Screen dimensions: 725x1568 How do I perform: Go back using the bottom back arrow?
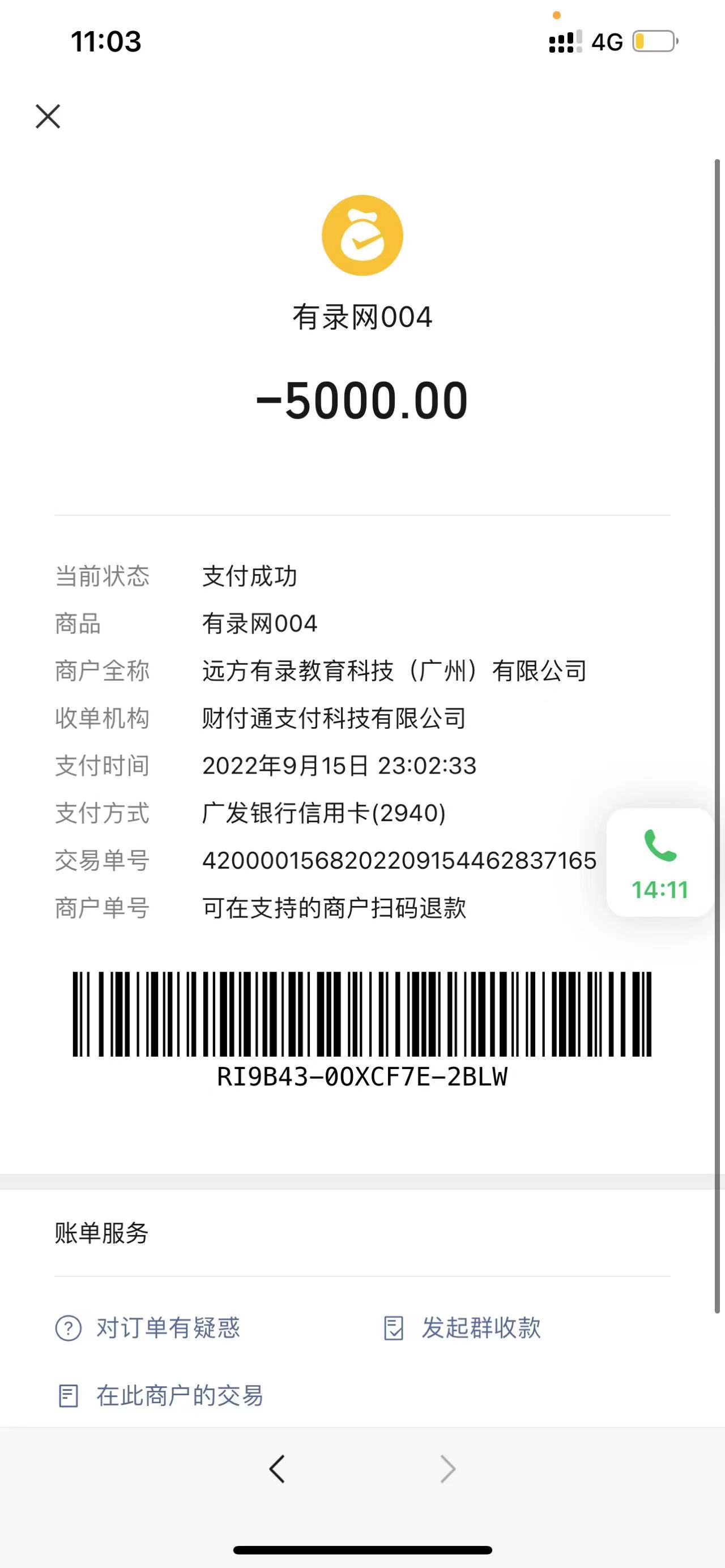(x=278, y=1469)
